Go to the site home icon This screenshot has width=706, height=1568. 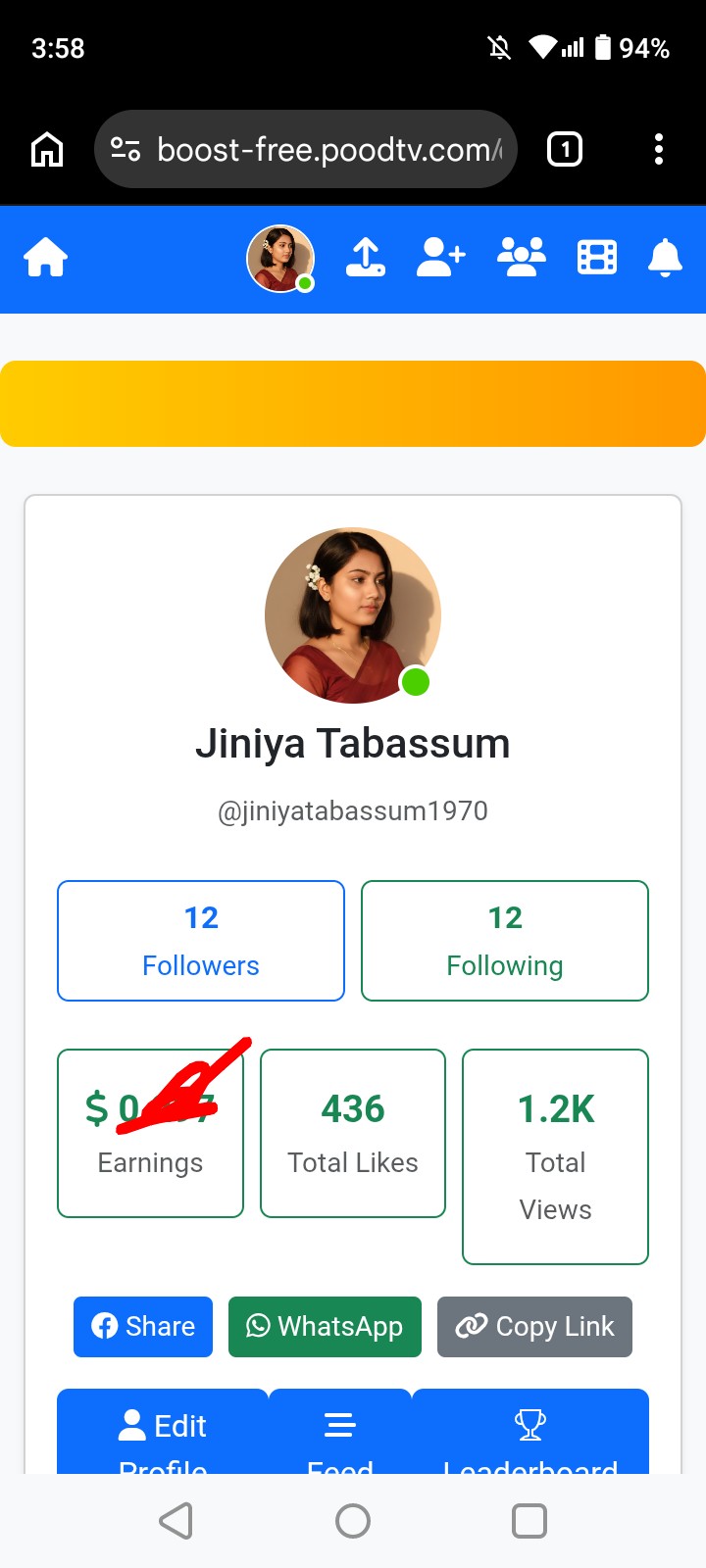46,259
